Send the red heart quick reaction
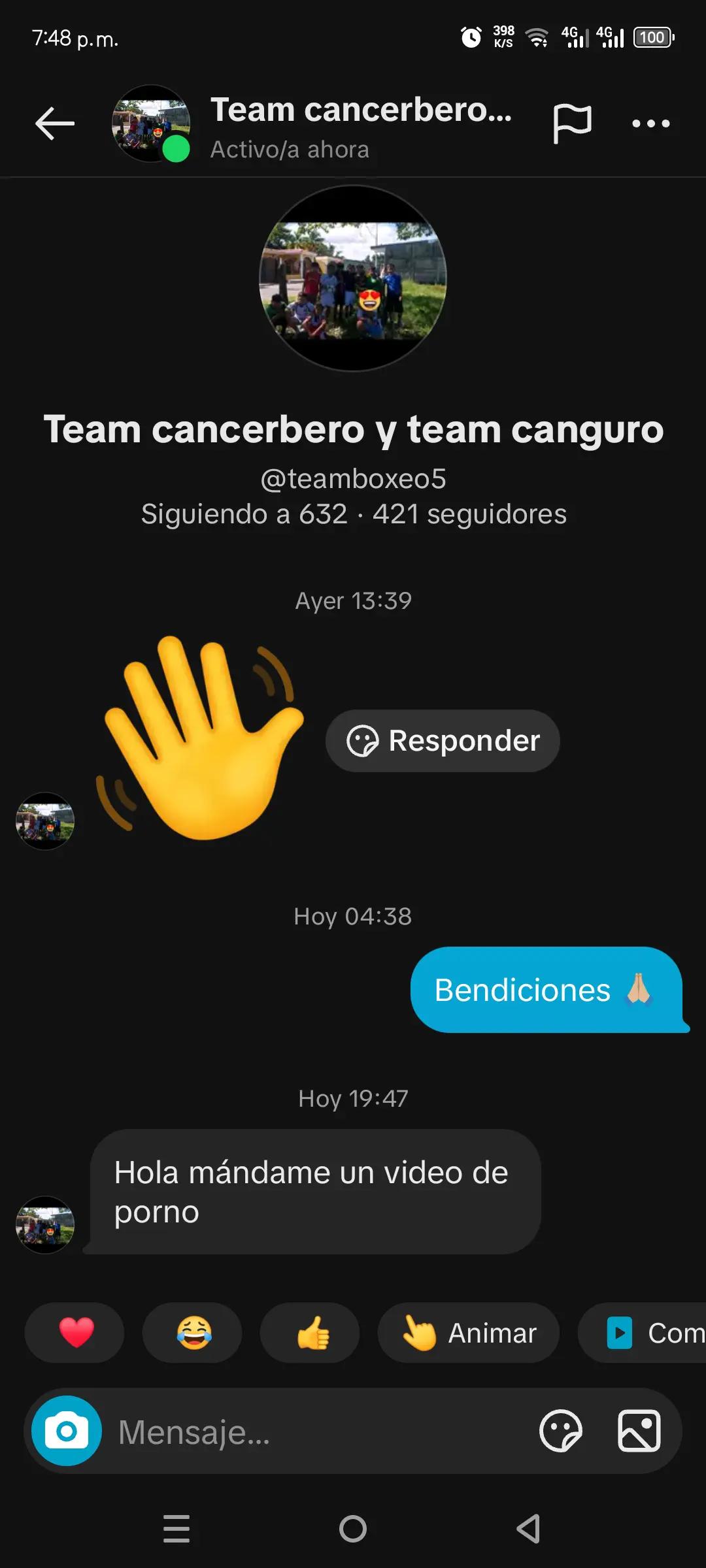Screen dimensions: 706x1568 (75, 1332)
